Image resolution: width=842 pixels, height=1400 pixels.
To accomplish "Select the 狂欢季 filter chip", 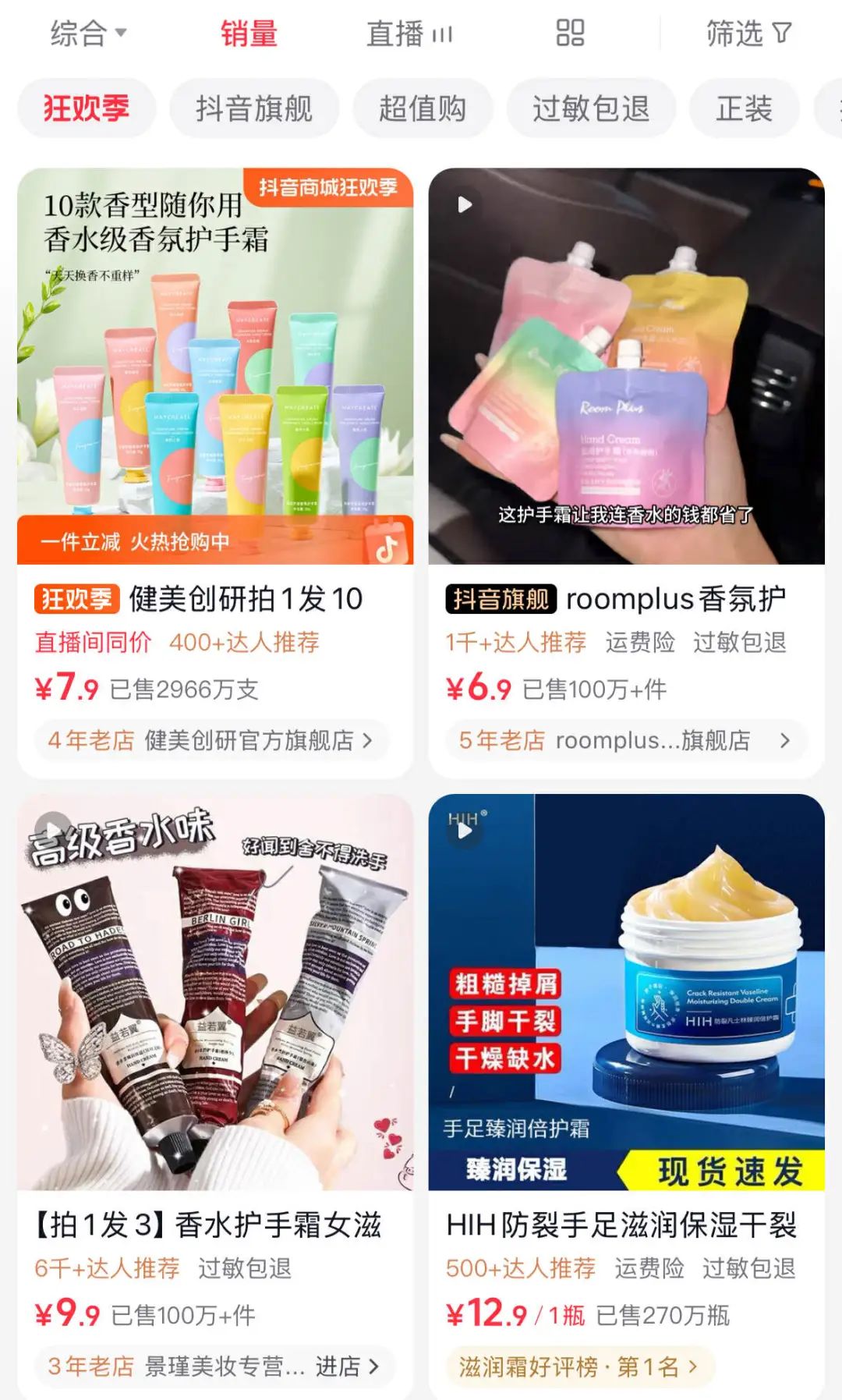I will tap(86, 108).
